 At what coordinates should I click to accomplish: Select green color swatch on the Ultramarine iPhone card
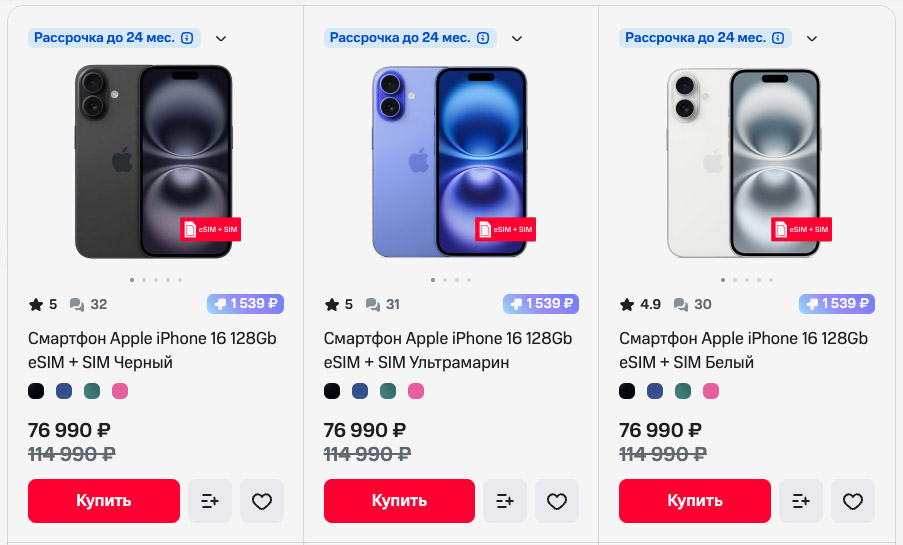(x=388, y=391)
